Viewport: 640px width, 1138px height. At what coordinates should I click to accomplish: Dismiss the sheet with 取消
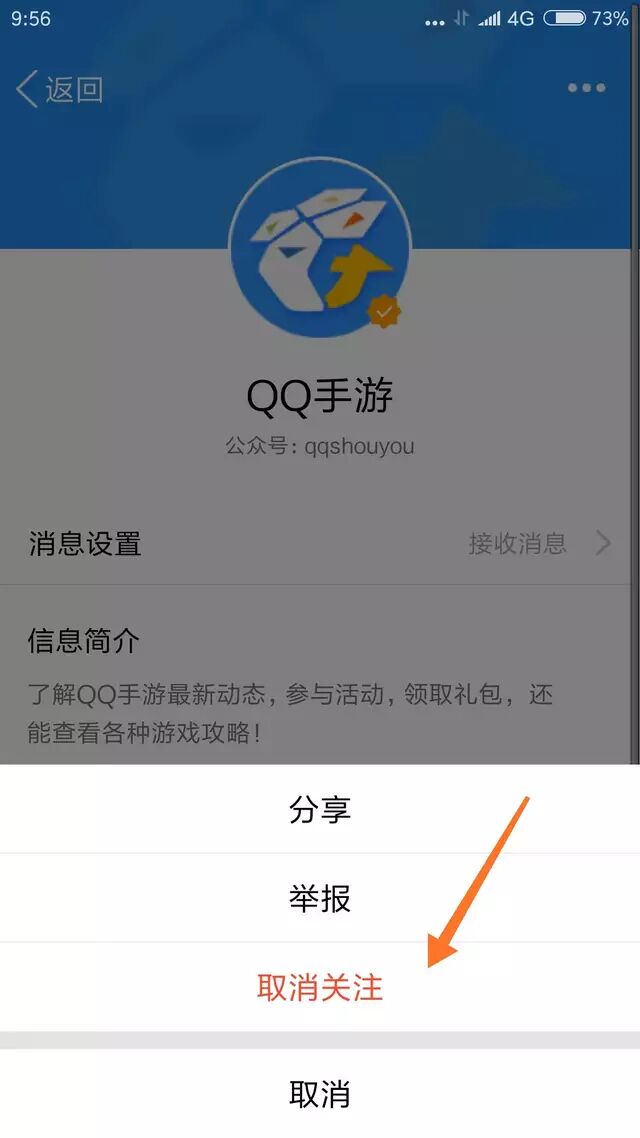[x=320, y=1094]
